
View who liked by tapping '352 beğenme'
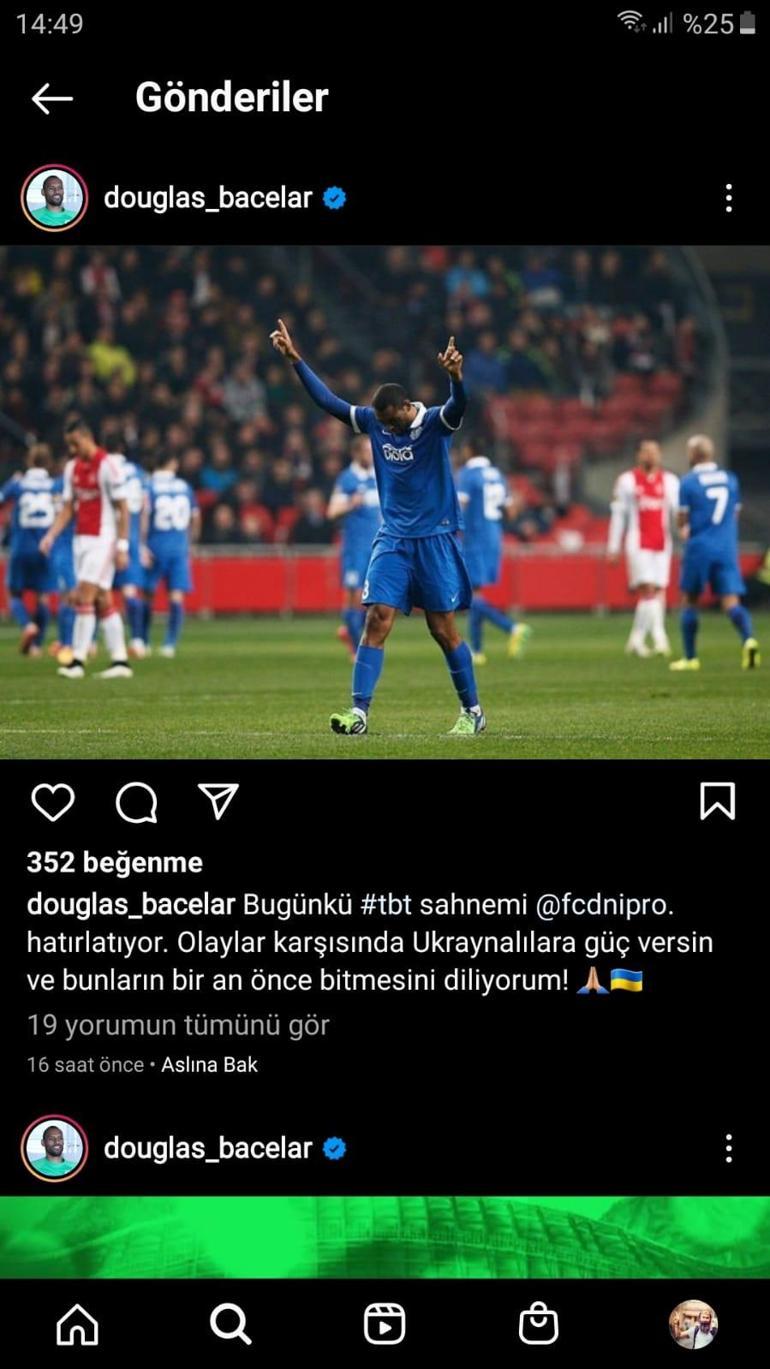point(113,862)
